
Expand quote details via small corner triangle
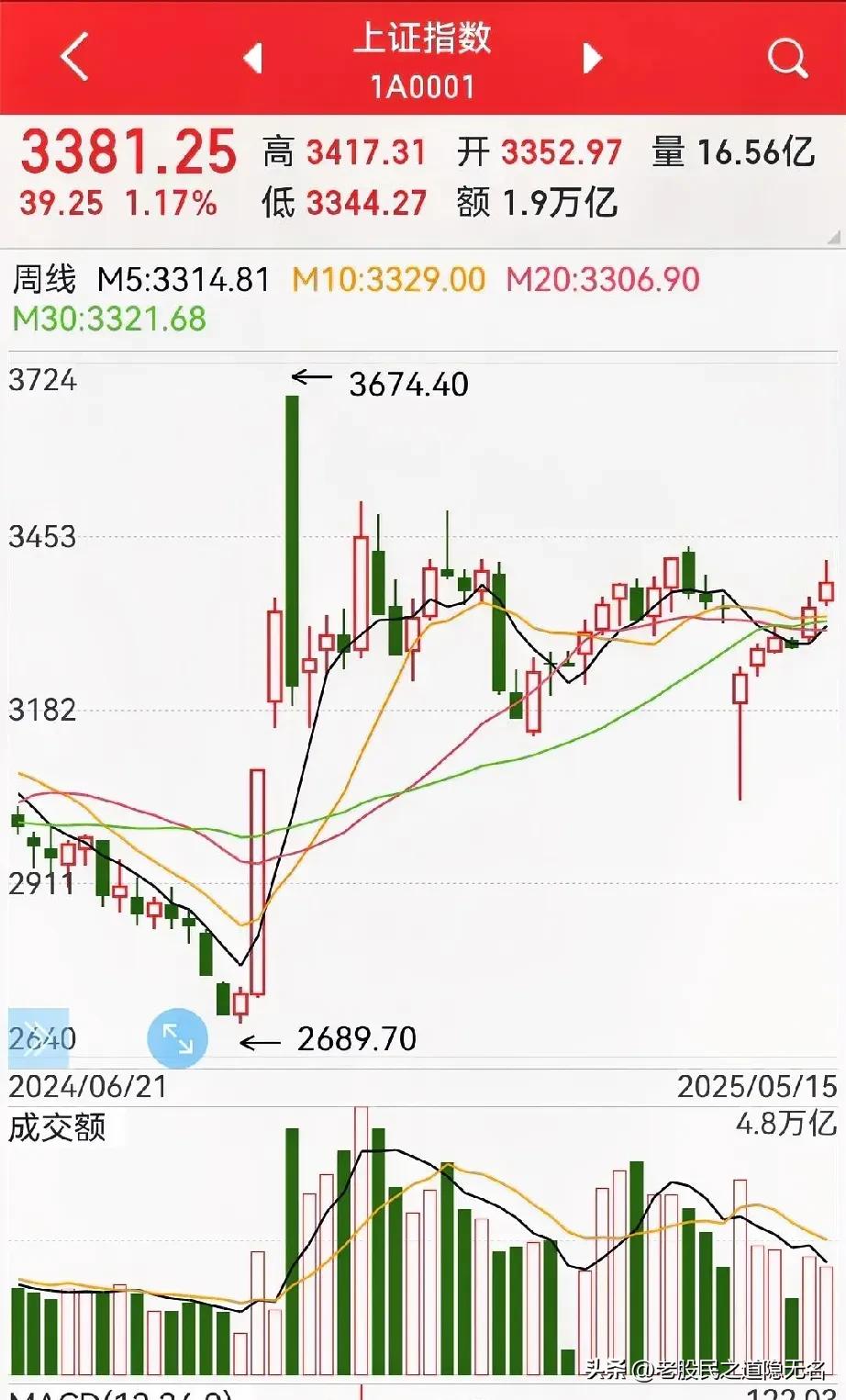pos(834,238)
